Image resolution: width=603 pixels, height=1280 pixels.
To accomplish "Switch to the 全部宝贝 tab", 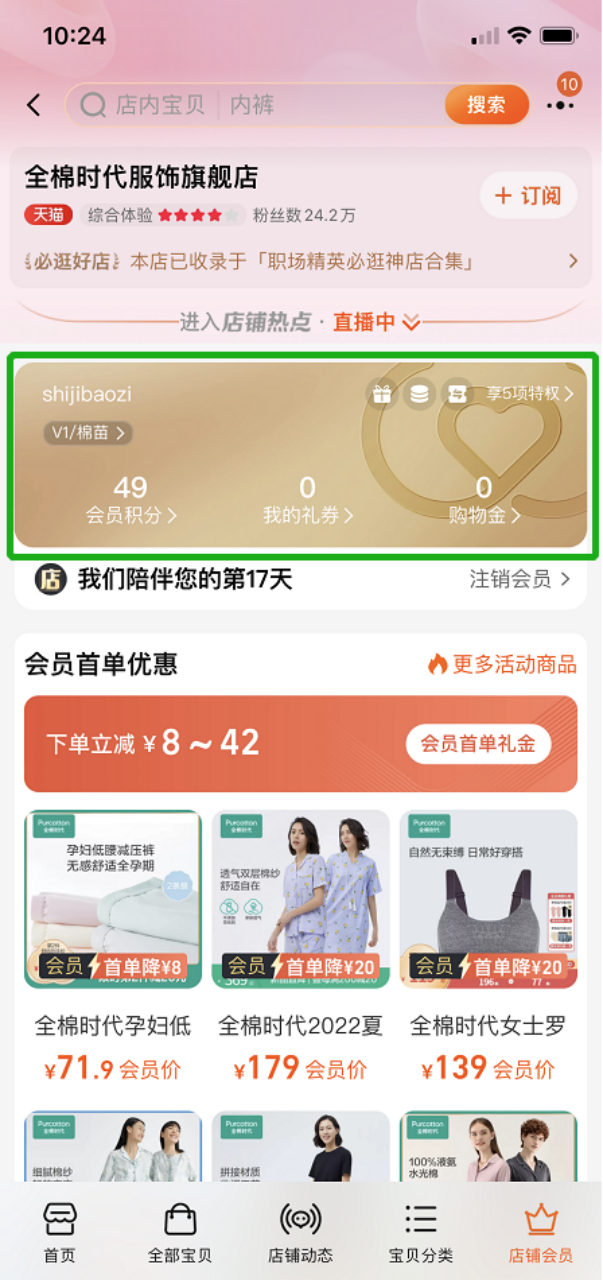I will 180,1234.
